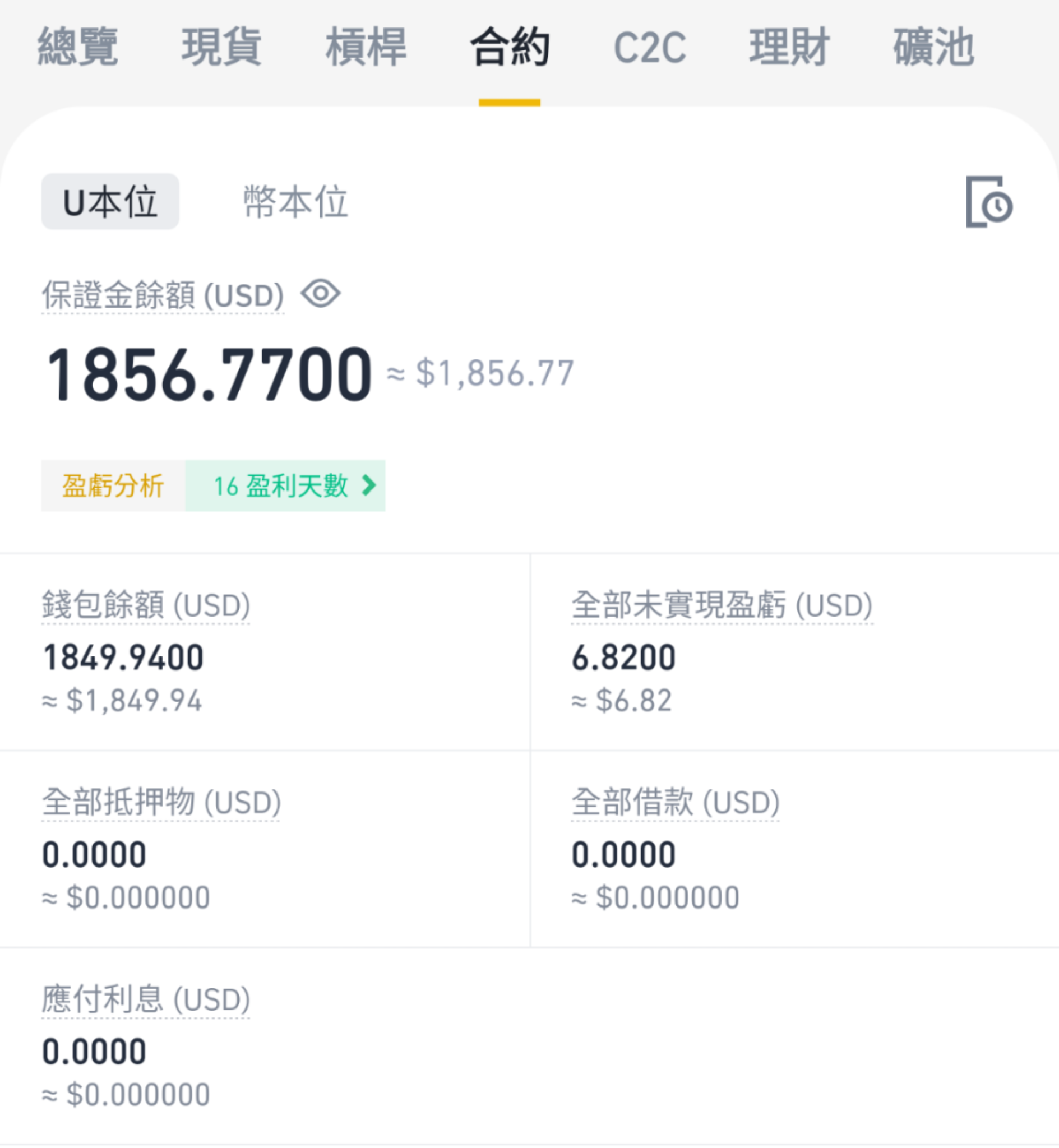The image size is (1059, 1148).
Task: Switch to 幣本位 futures
Action: point(295,202)
